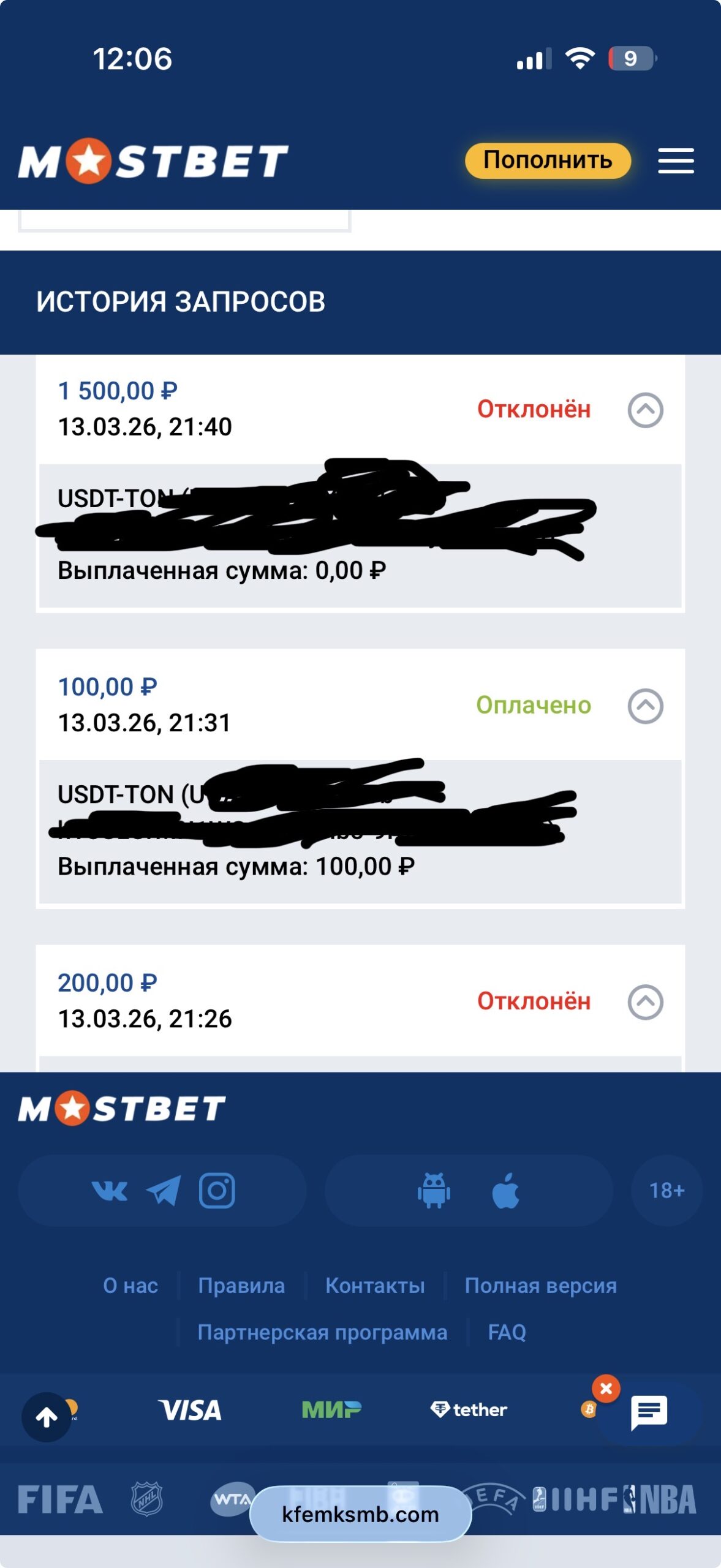This screenshot has height=1568, width=721.
Task: Dismiss the chat widget with red X
Action: coord(606,1389)
